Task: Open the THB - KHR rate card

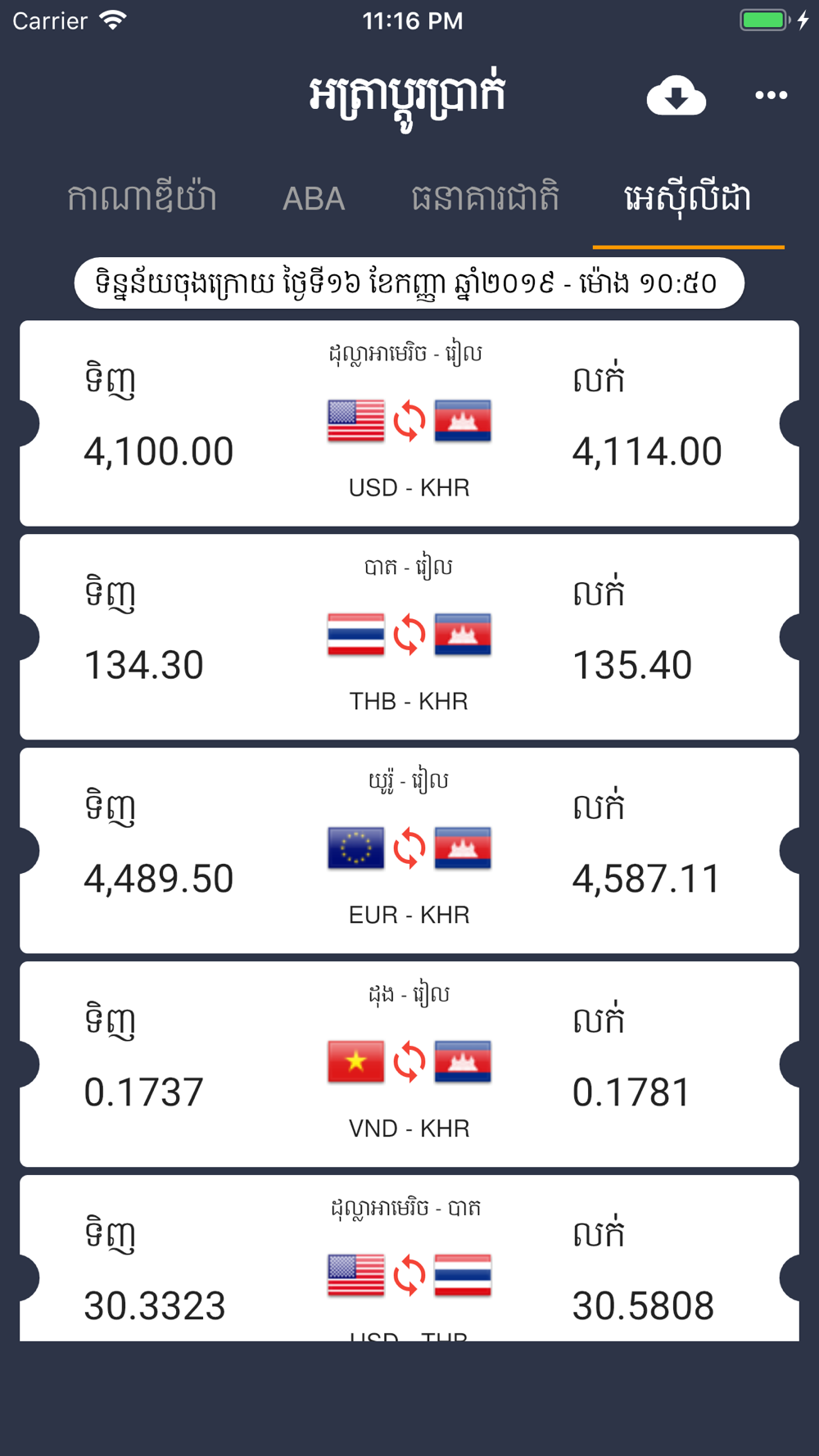Action: (x=409, y=637)
